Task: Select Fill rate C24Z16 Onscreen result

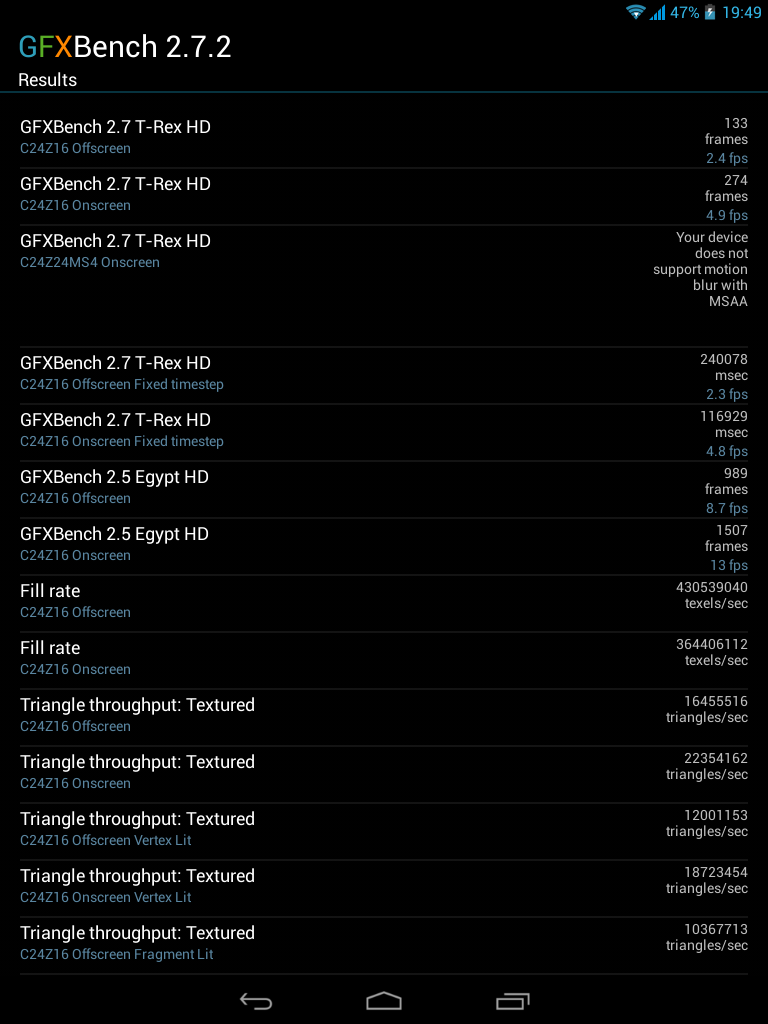Action: 384,659
